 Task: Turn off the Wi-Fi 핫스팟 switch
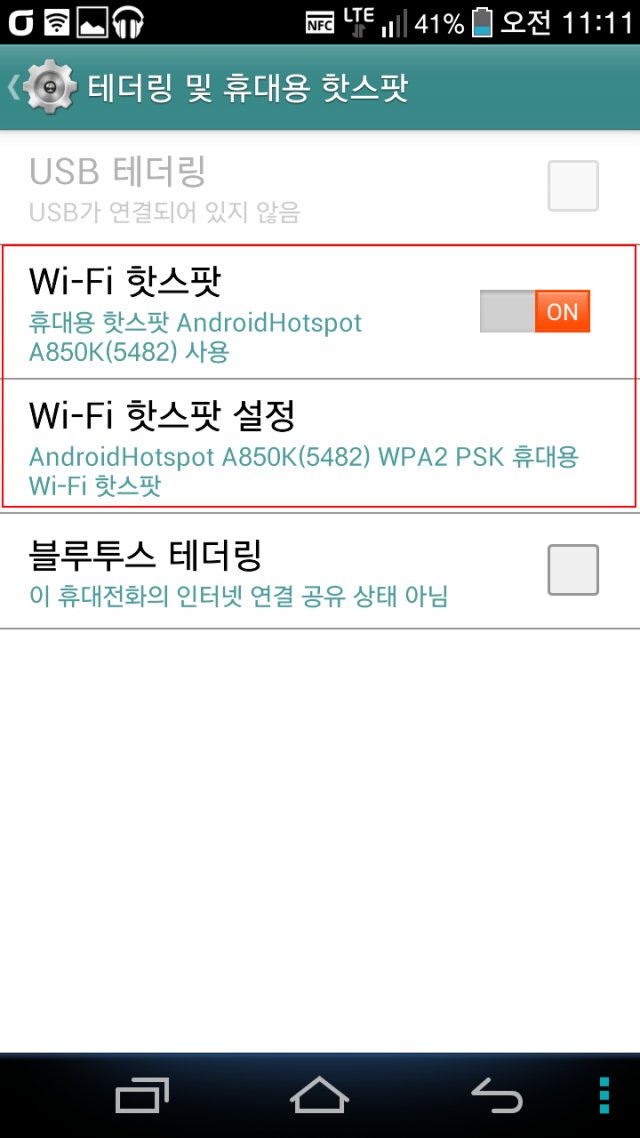(535, 311)
